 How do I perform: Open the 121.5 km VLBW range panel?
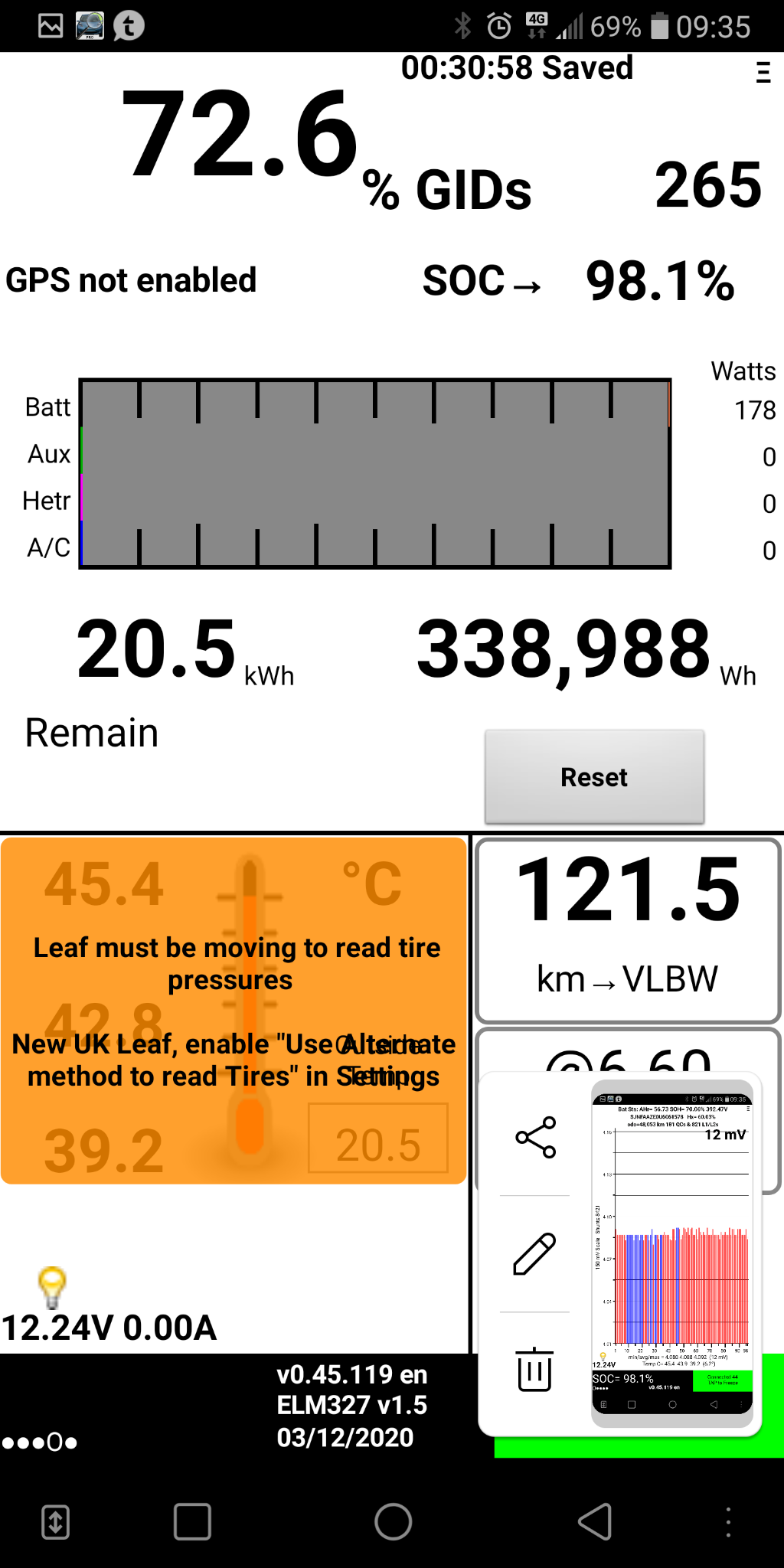click(x=628, y=930)
